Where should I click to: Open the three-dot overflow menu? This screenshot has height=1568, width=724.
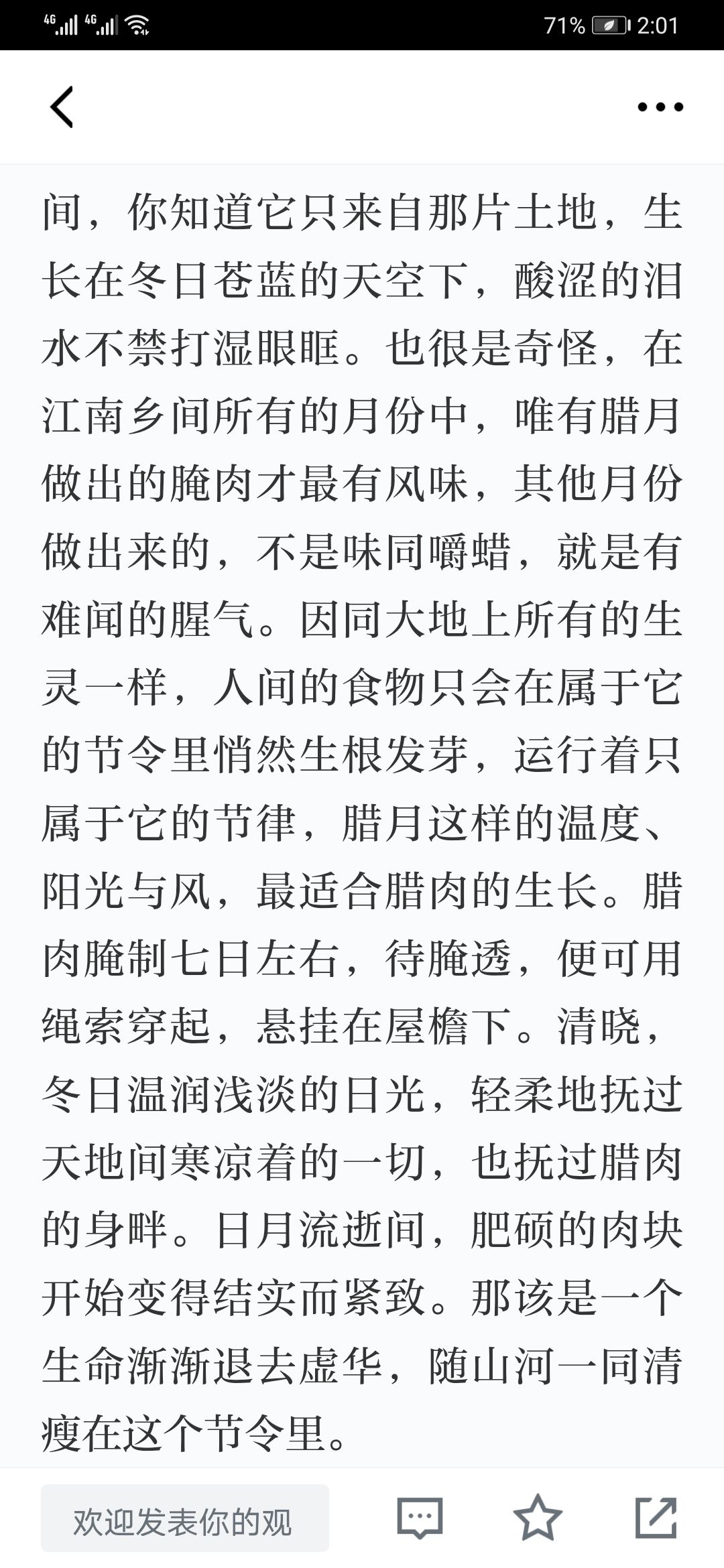click(x=660, y=107)
